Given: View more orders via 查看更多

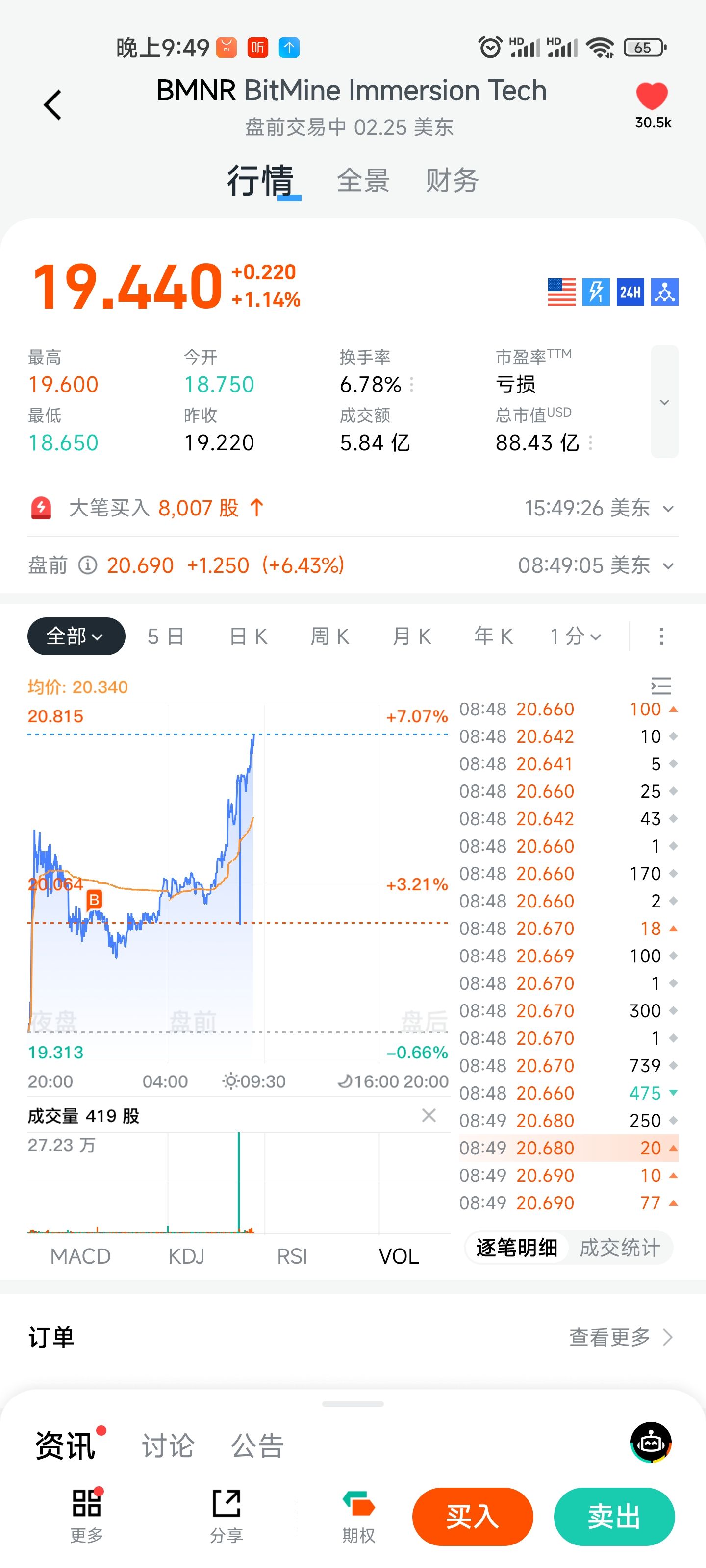Looking at the screenshot, I should pos(621,1337).
